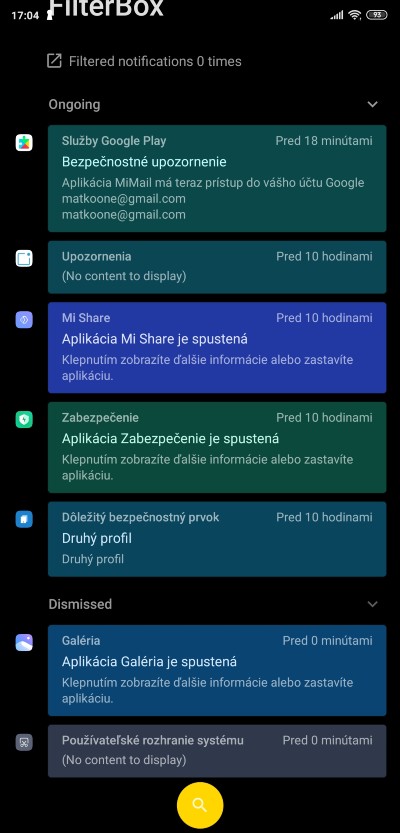This screenshot has height=833, width=400.
Task: Open the Služby Google Play notification
Action: coord(217,178)
